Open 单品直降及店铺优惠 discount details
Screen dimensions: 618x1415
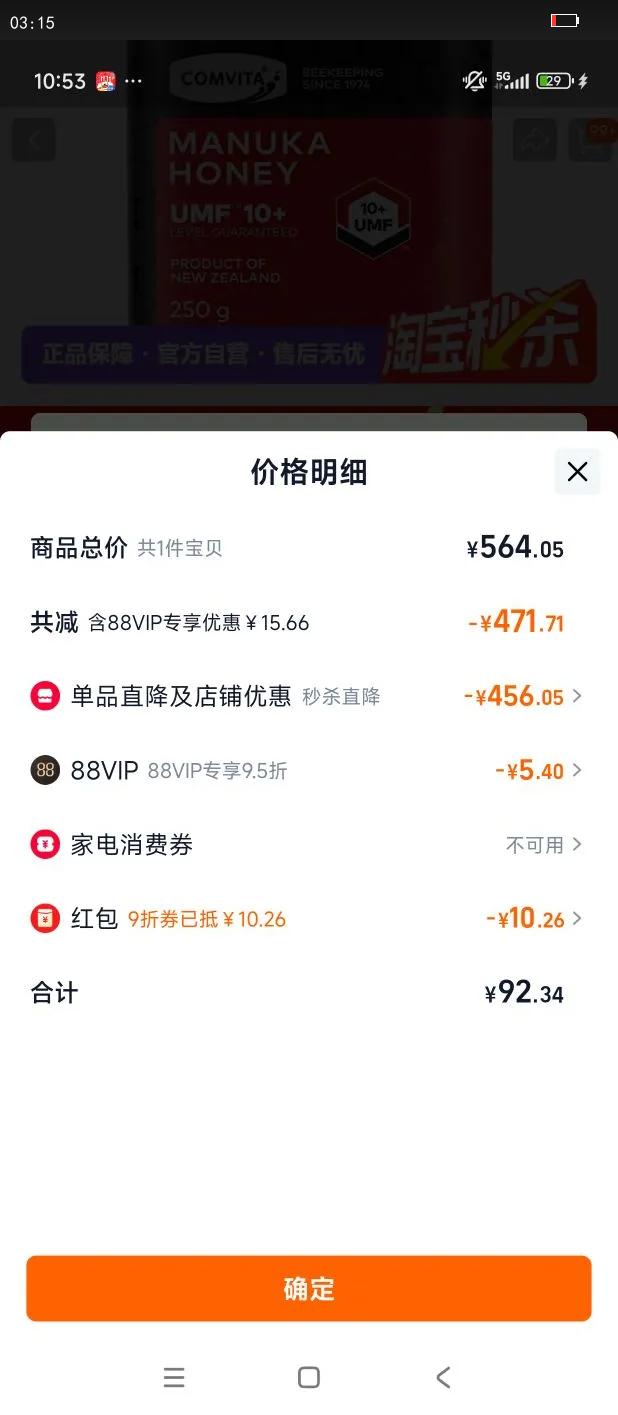click(x=308, y=697)
